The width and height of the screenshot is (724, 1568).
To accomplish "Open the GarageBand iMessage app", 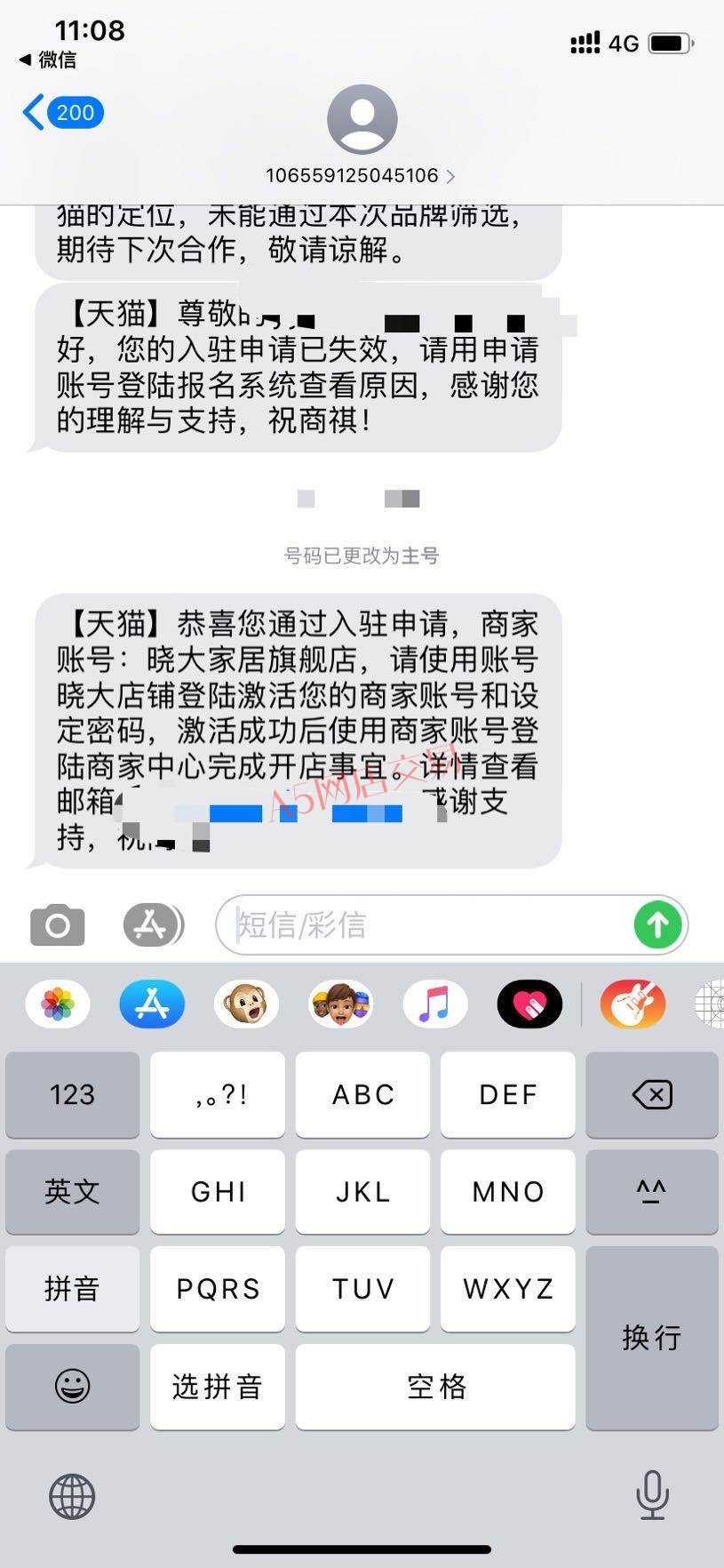I will pos(633,1004).
